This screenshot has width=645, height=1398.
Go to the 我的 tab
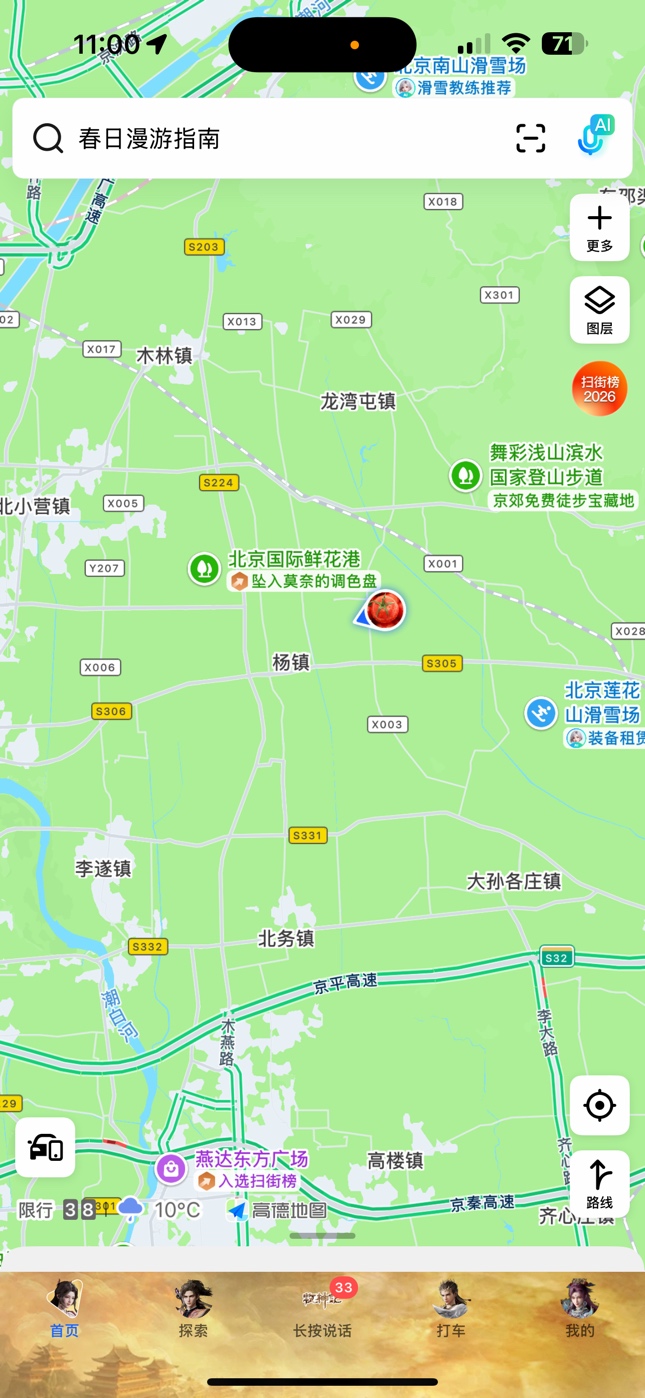point(580,1308)
